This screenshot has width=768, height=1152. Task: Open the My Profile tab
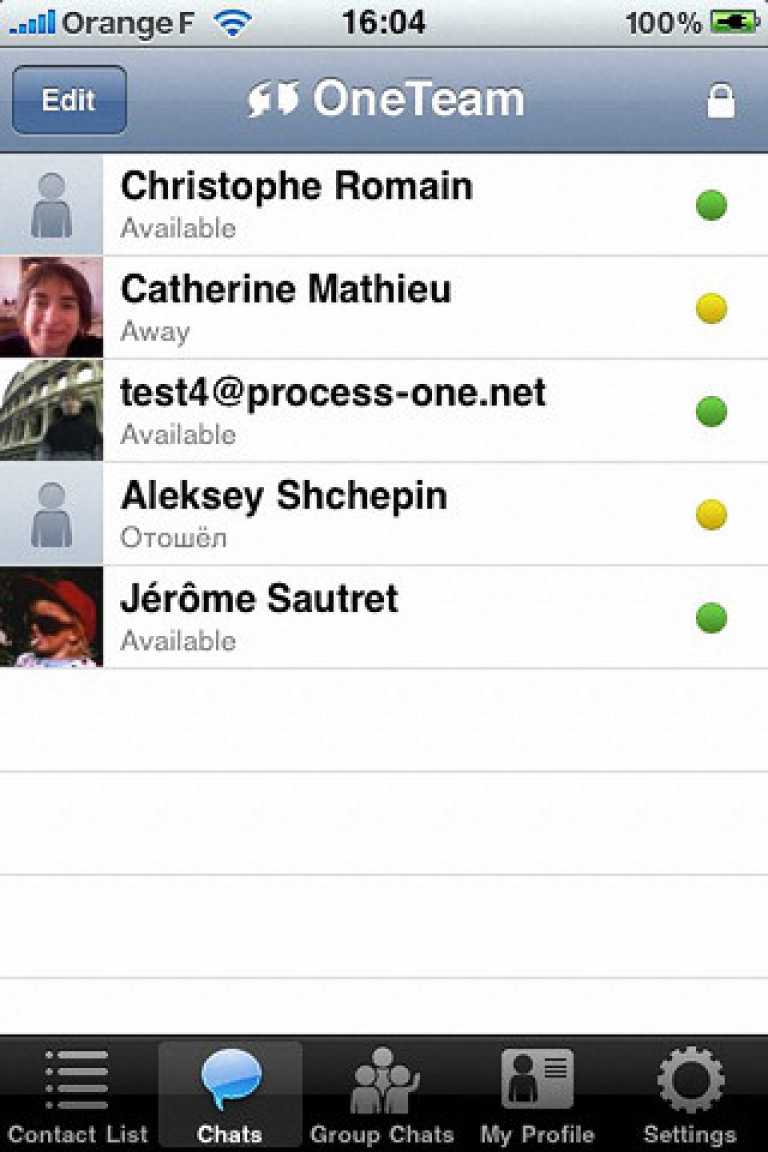[537, 1095]
